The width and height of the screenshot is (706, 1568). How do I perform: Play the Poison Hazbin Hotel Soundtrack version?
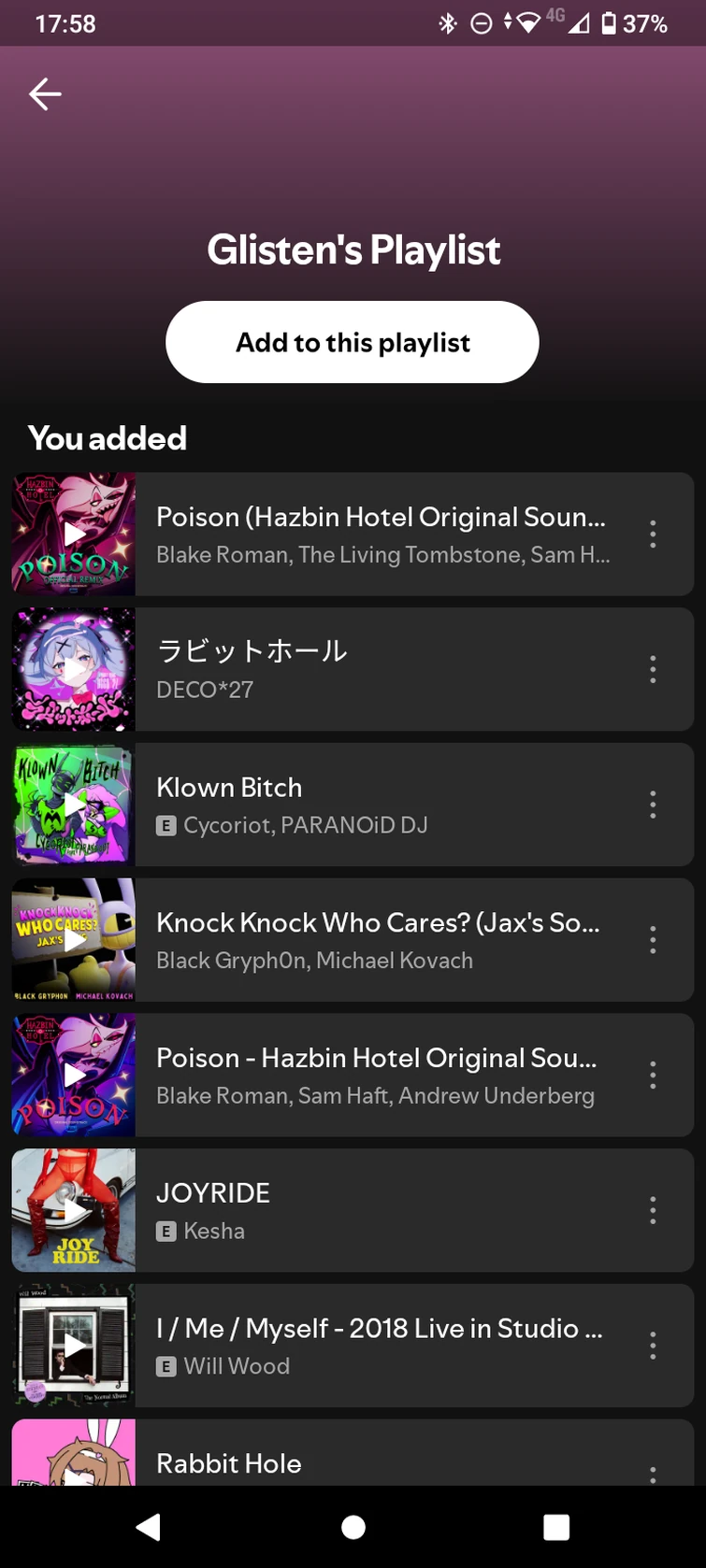[72, 1075]
